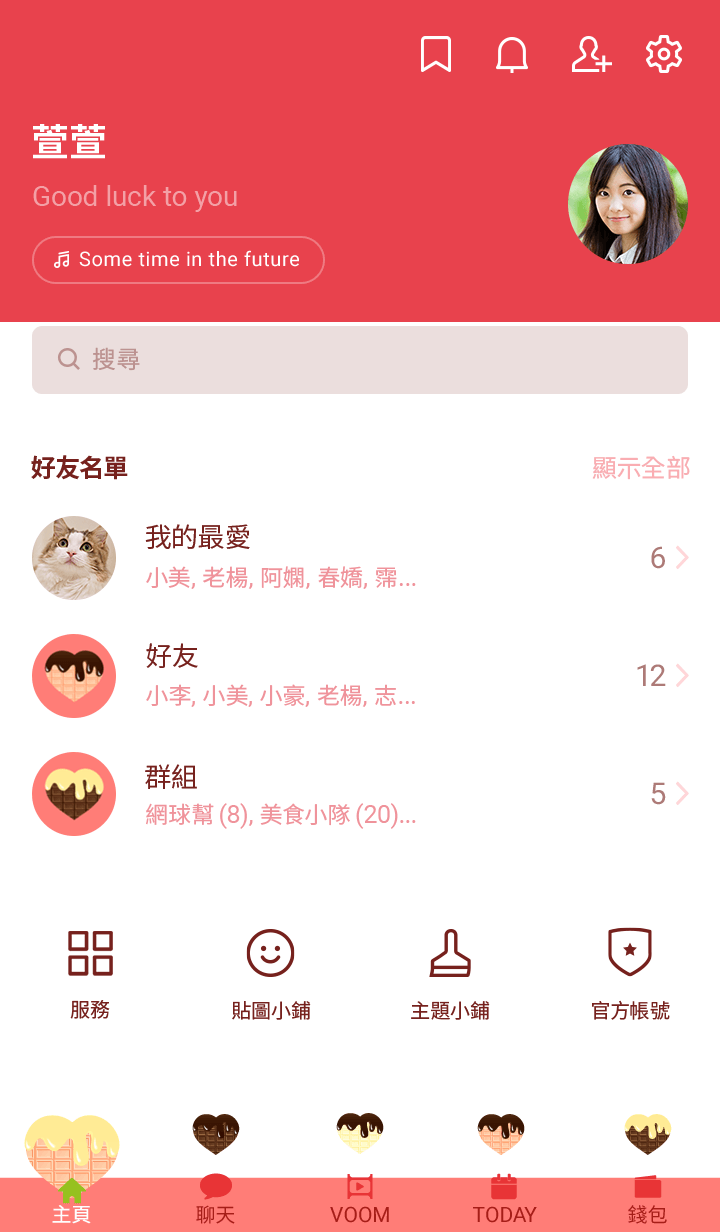Open the 群組 groups list

[360, 794]
